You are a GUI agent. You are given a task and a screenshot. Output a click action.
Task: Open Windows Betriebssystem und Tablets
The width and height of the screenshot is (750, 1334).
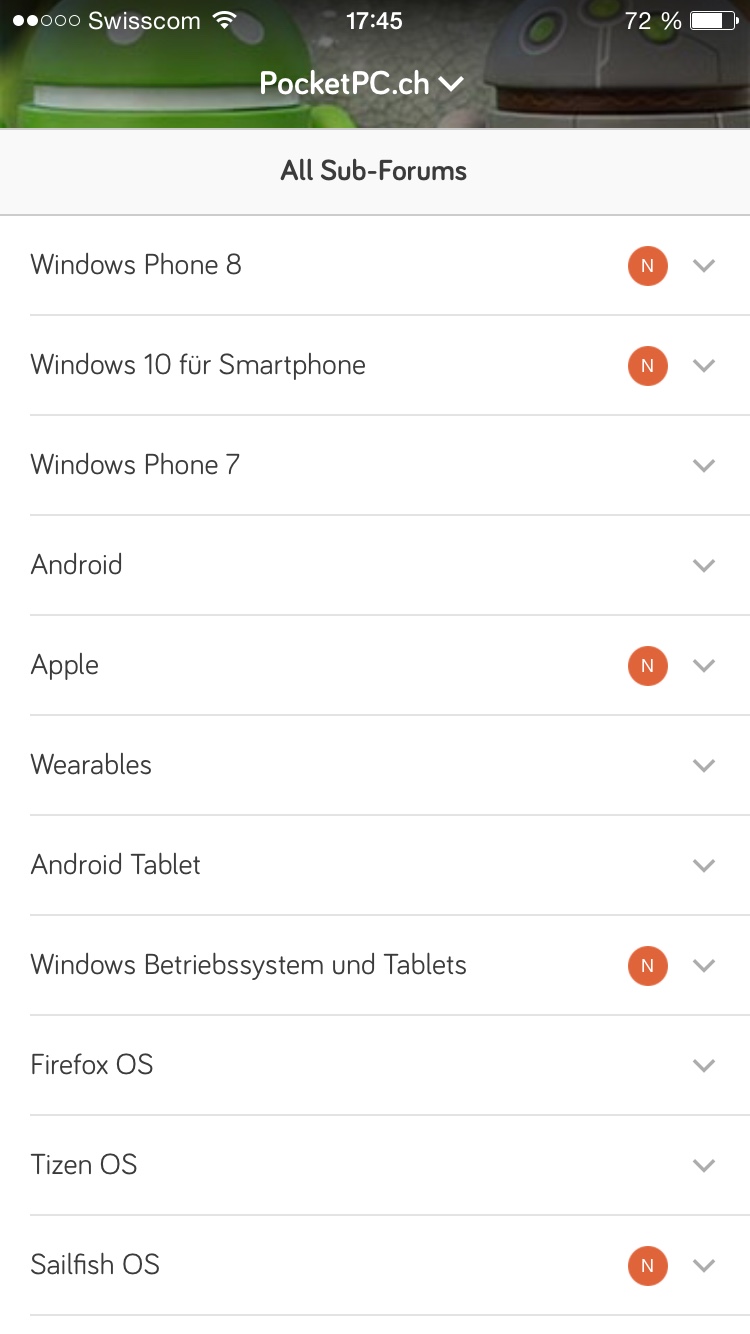pyautogui.click(x=375, y=965)
